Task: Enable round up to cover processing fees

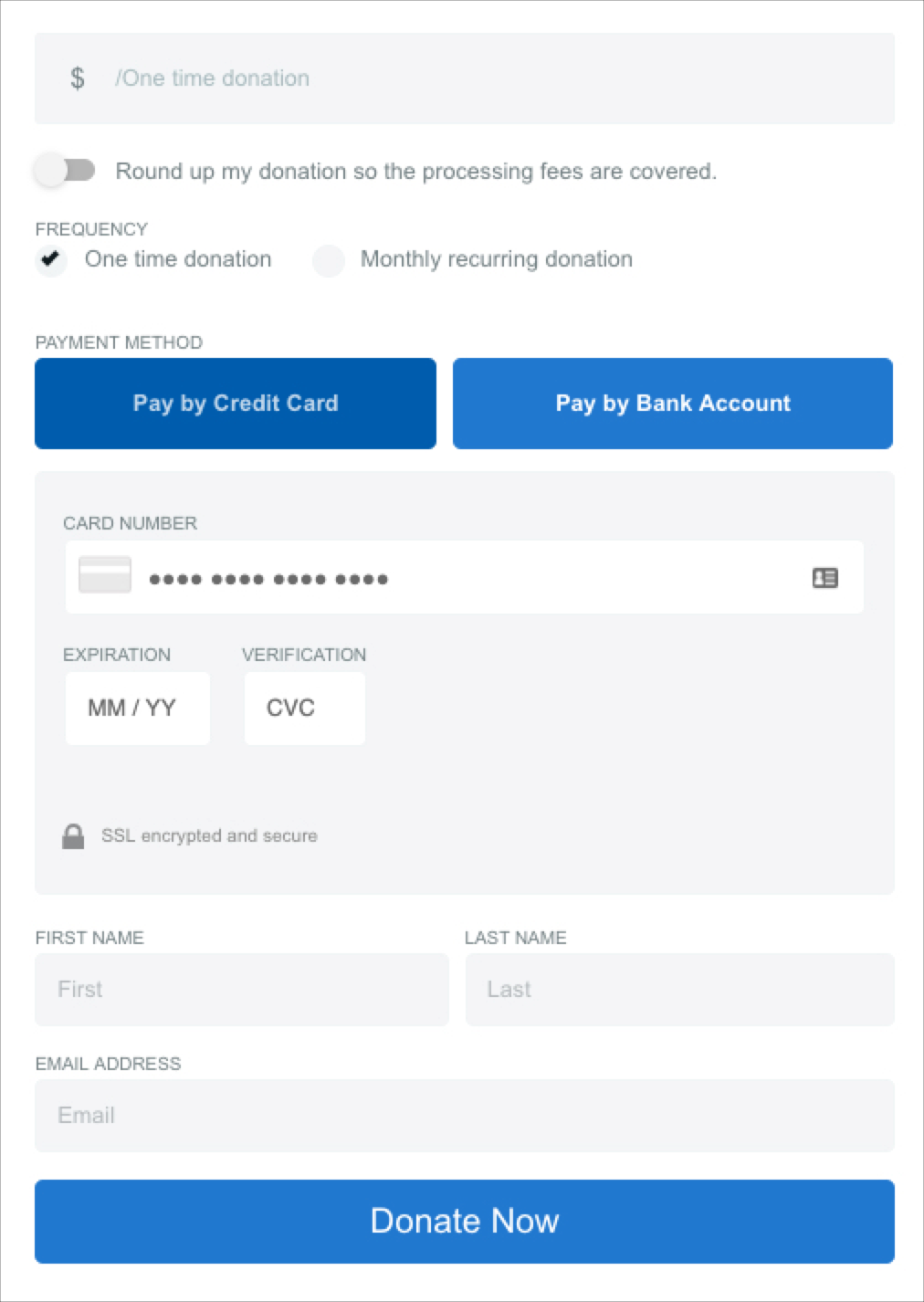Action: coord(65,171)
